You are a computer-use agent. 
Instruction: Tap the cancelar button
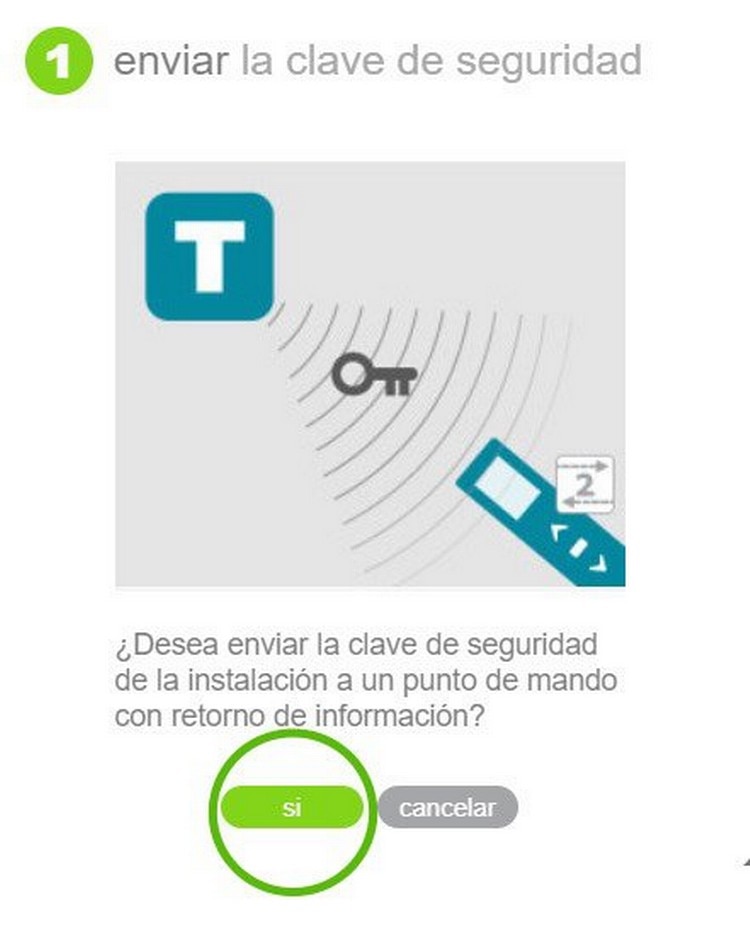tap(447, 808)
